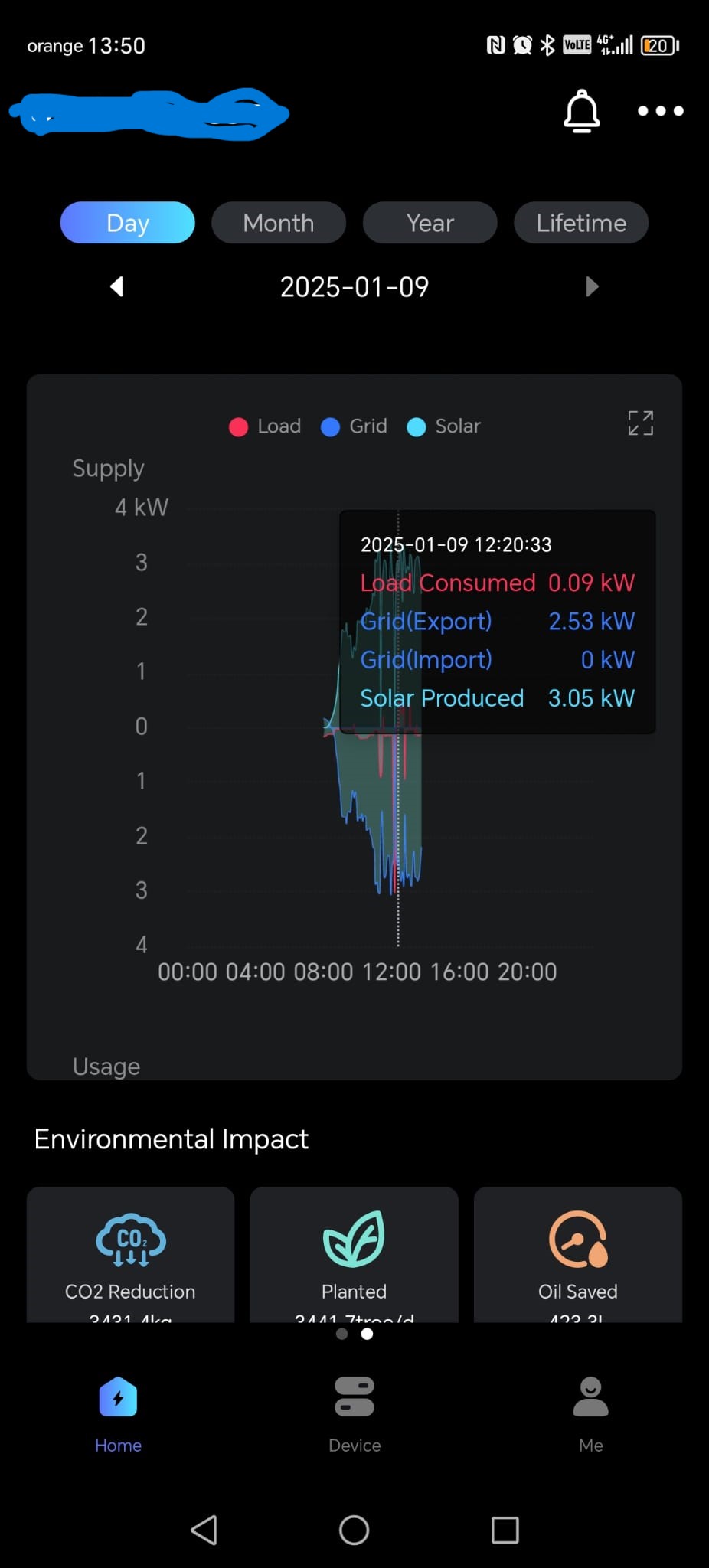The height and width of the screenshot is (1568, 709).
Task: Go to the previous day
Action: pos(117,287)
